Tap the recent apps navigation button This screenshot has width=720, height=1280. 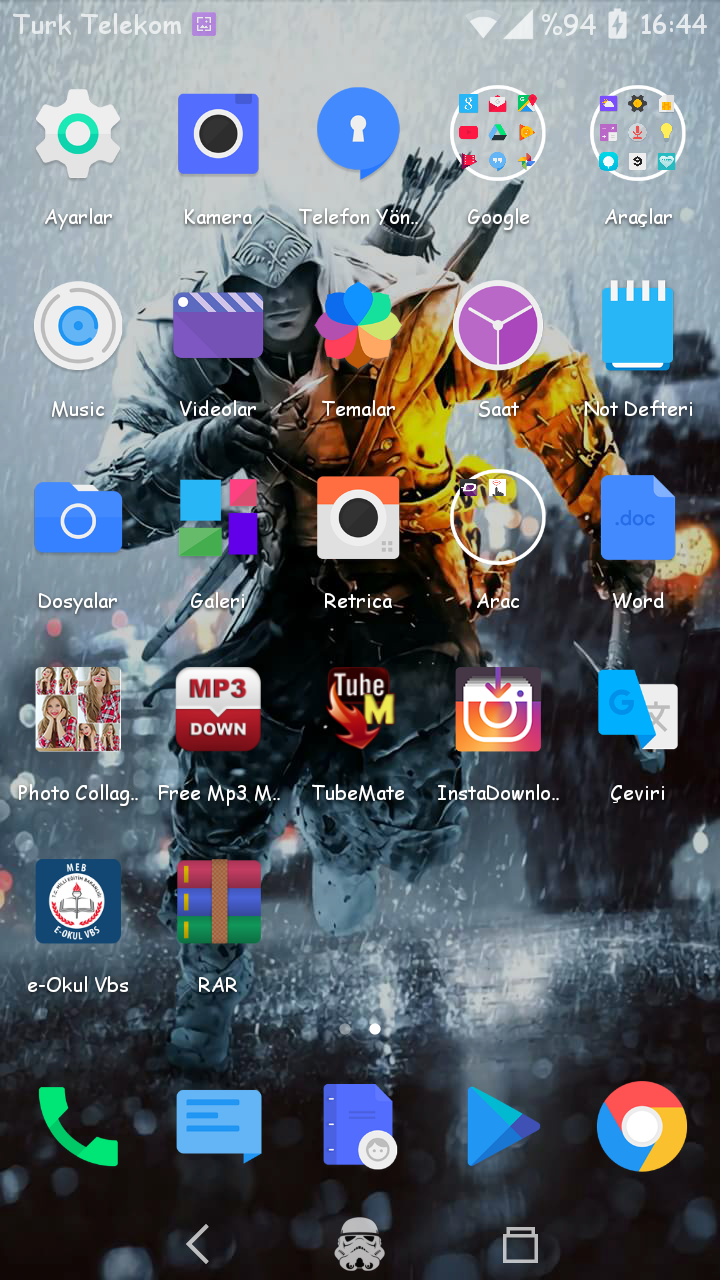[x=520, y=1244]
